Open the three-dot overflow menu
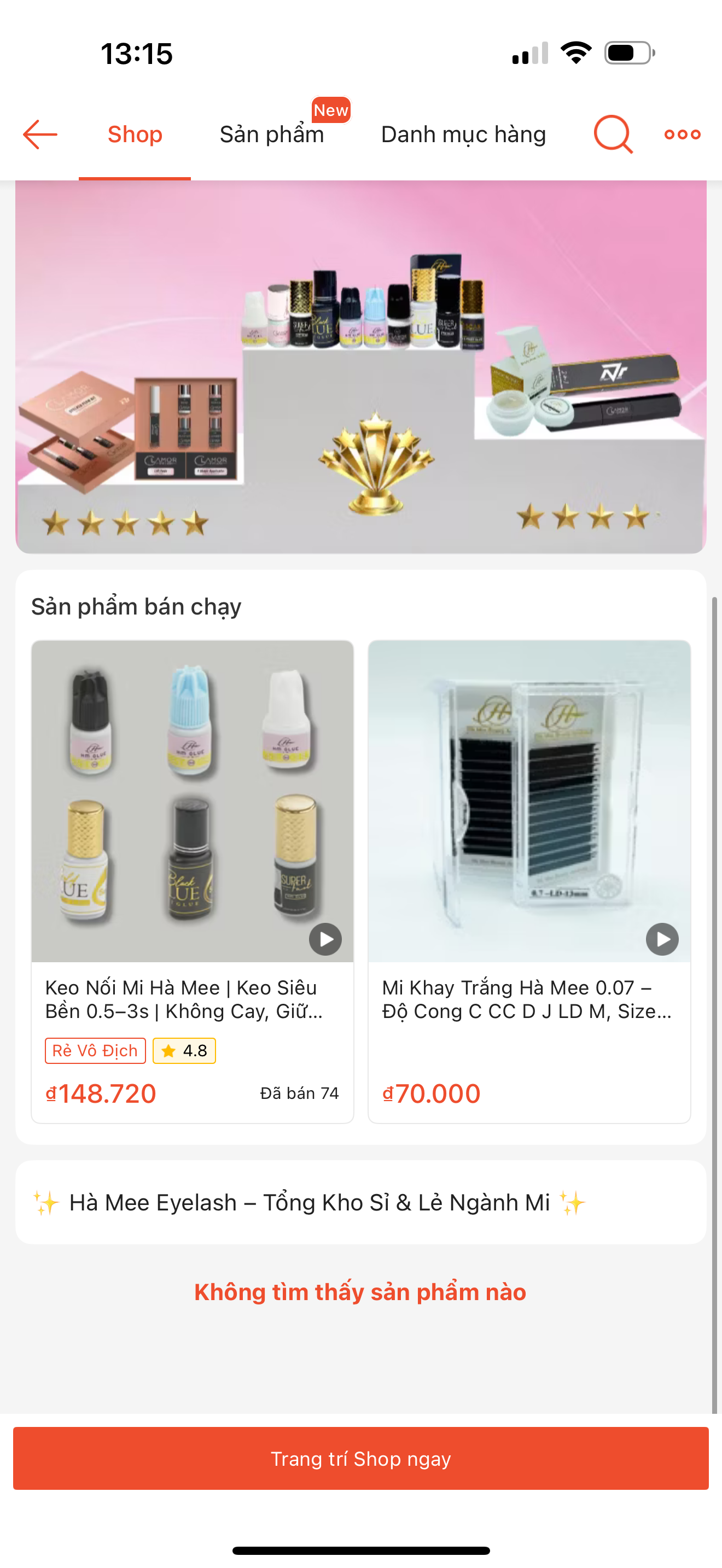722x1568 pixels. pyautogui.click(x=683, y=134)
